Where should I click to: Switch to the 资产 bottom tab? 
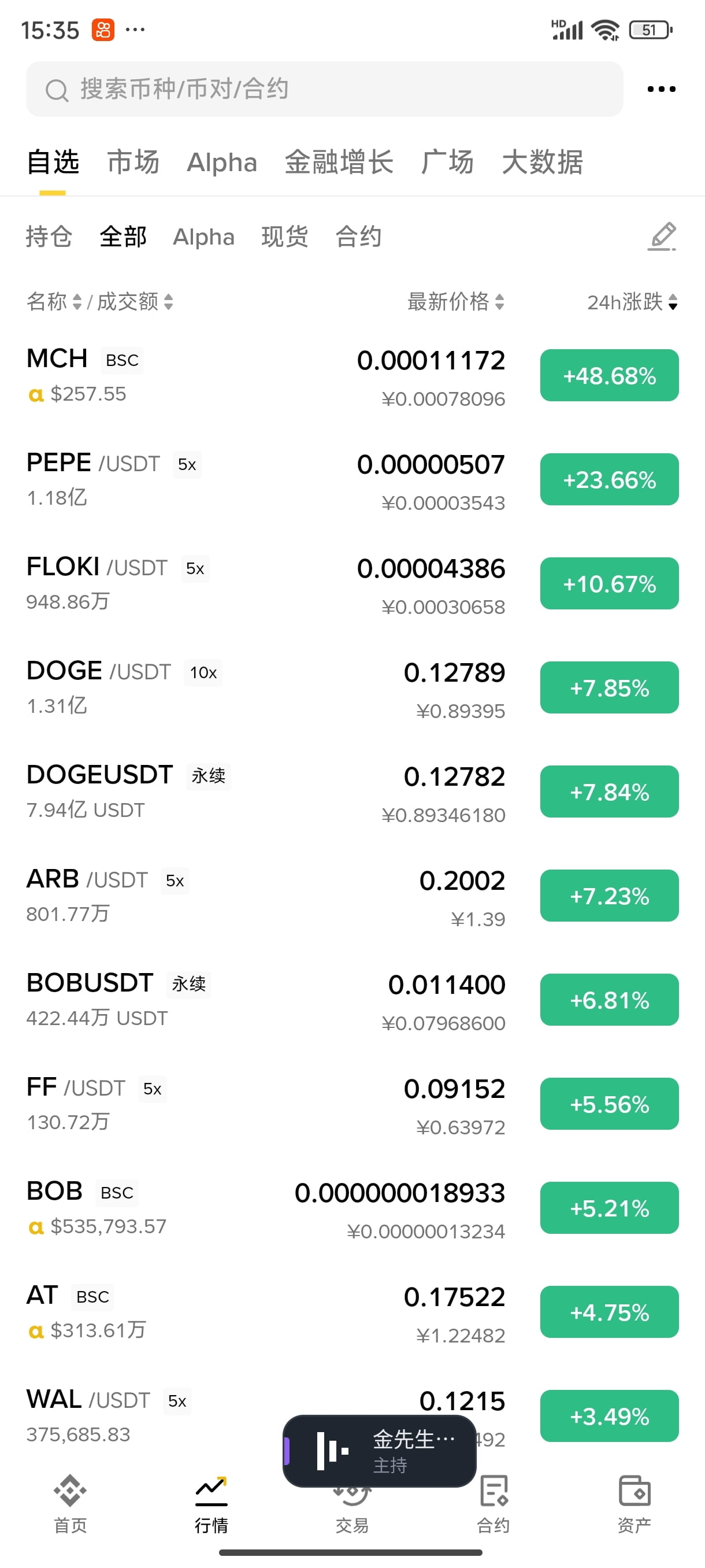pyautogui.click(x=634, y=1503)
